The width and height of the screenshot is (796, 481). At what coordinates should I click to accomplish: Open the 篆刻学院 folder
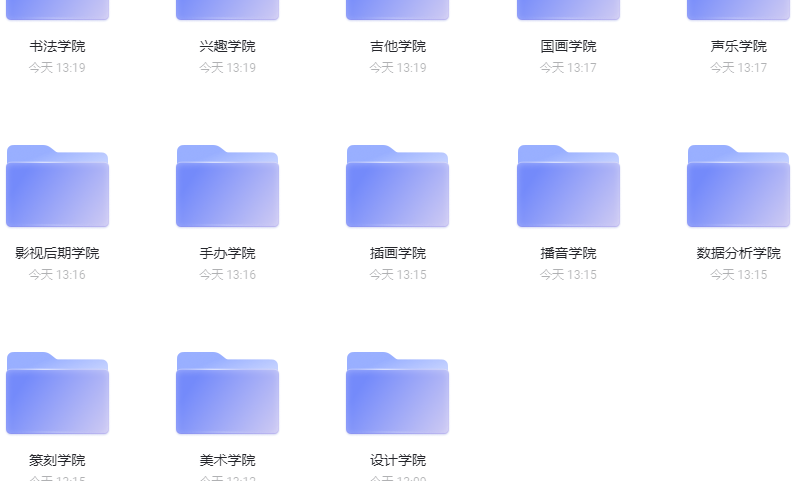click(x=57, y=395)
